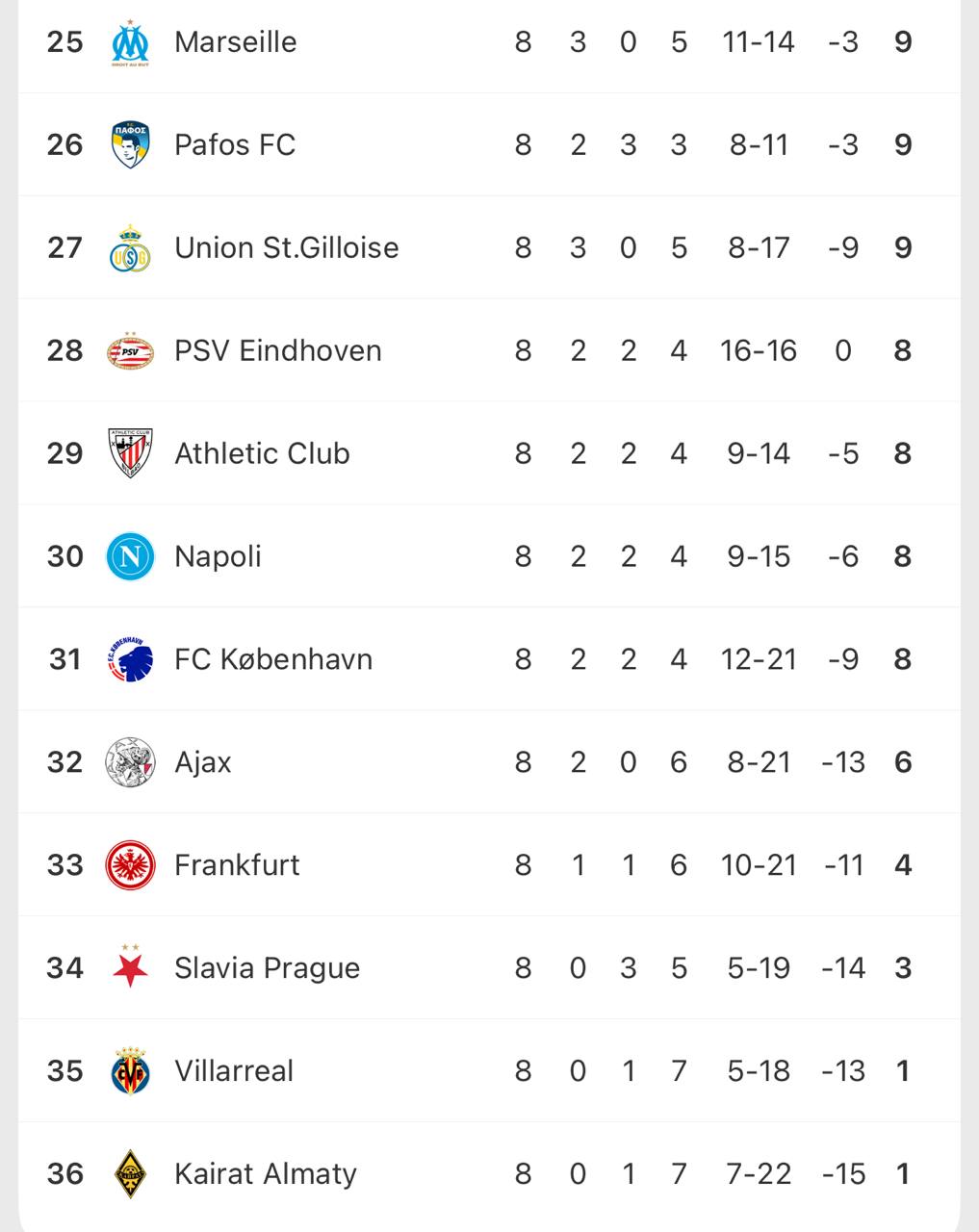Select the Kairat Almaty row
This screenshot has height=1232, width=979.
(265, 1175)
